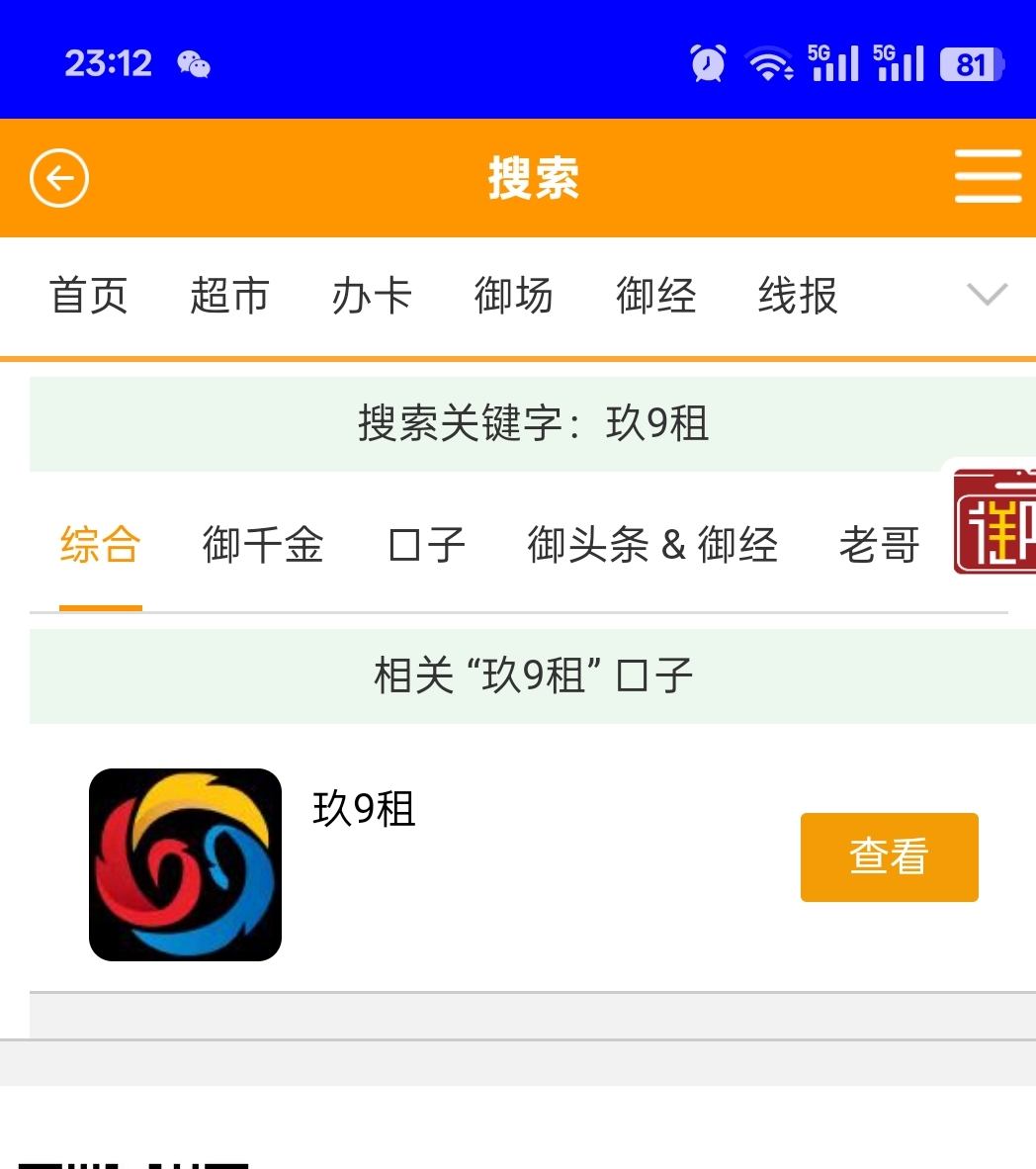Open the hamburger menu

(987, 178)
